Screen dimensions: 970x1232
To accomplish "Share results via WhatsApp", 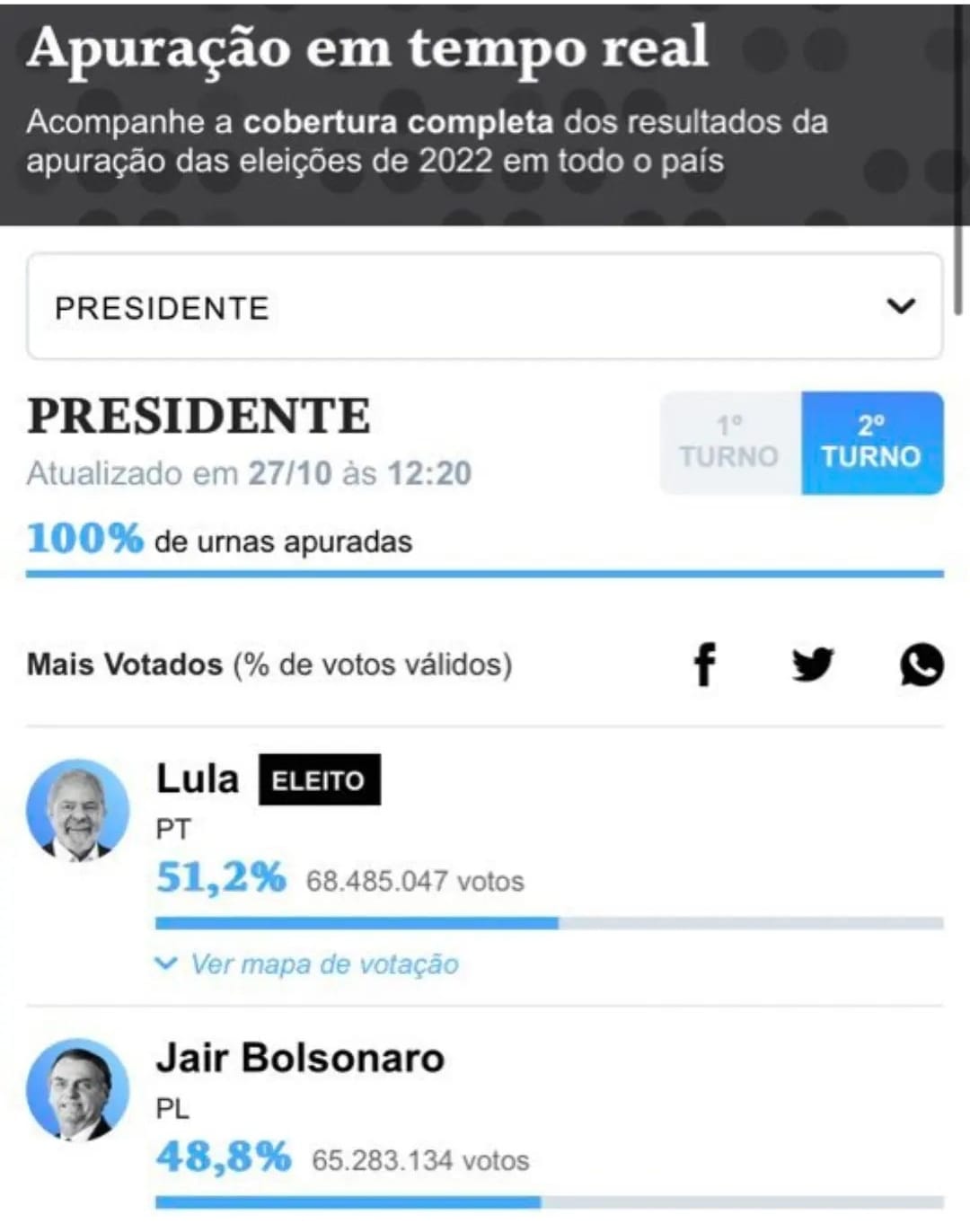I will click(x=921, y=665).
